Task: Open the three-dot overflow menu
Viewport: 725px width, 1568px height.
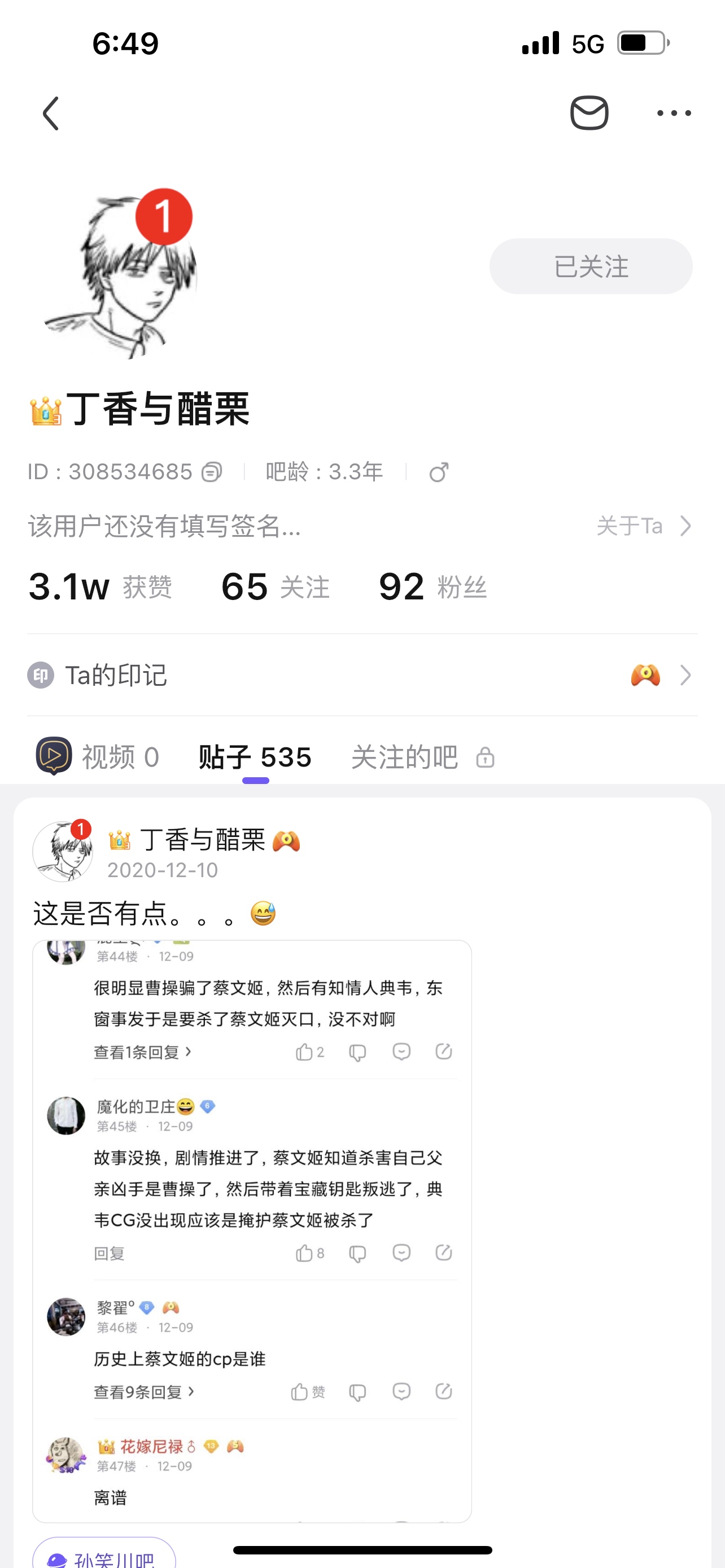Action: coord(674,113)
